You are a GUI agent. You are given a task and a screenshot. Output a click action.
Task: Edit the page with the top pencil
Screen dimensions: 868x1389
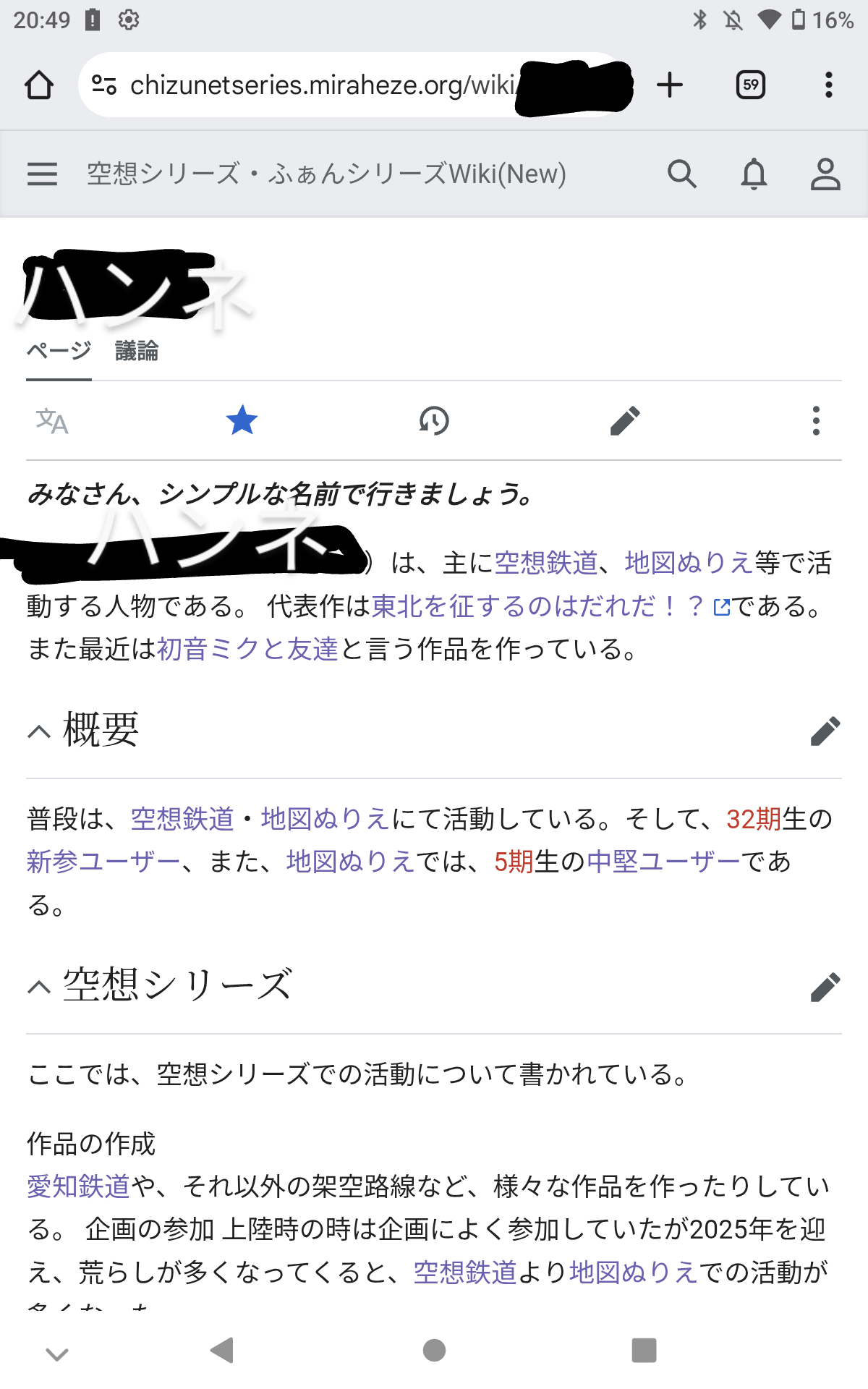tap(625, 421)
